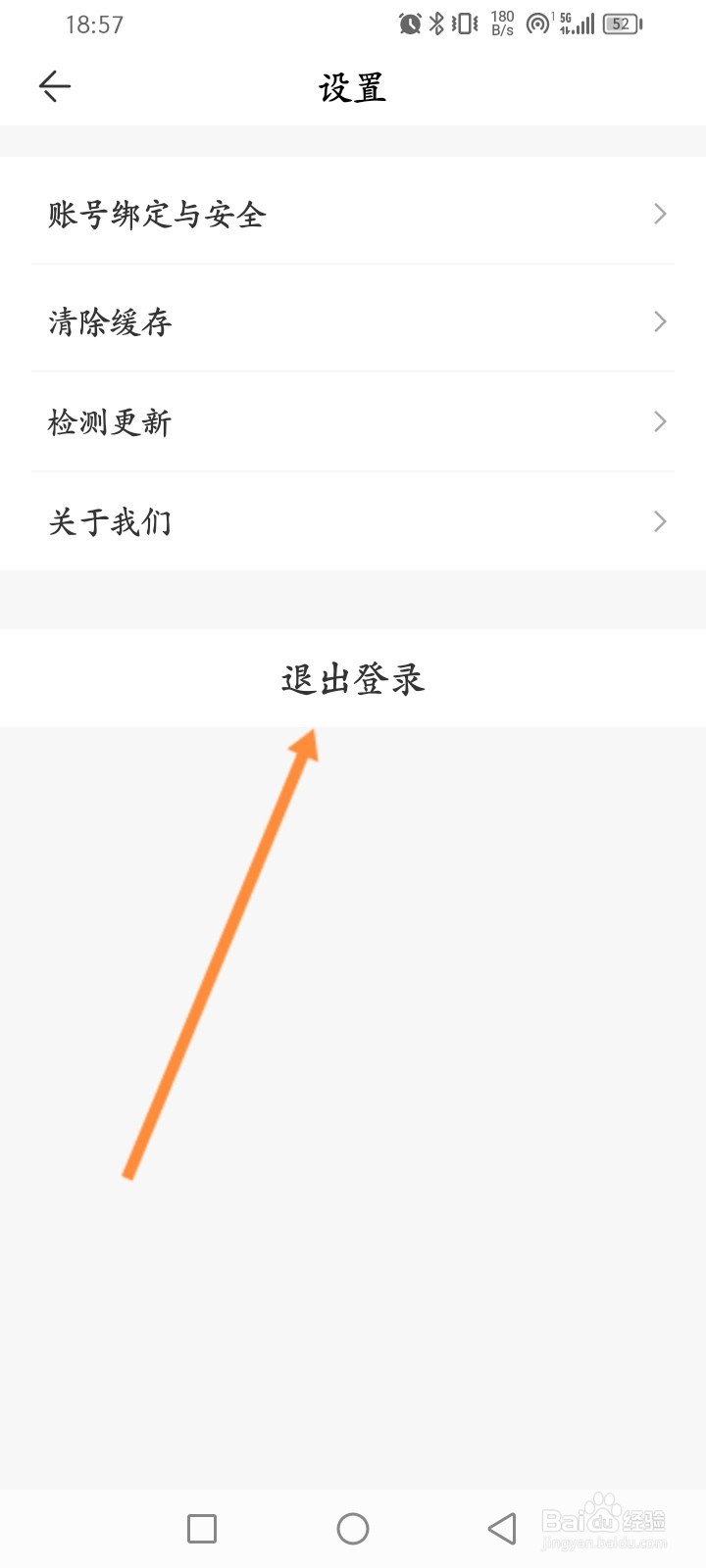Tap the back triangle navigation button

(498, 1528)
